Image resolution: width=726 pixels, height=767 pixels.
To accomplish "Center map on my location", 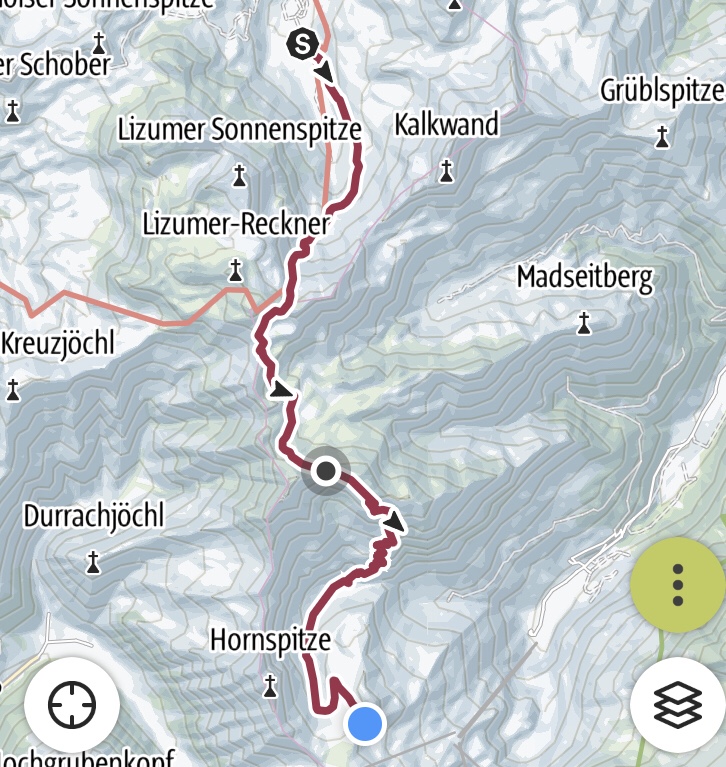I will 72,706.
